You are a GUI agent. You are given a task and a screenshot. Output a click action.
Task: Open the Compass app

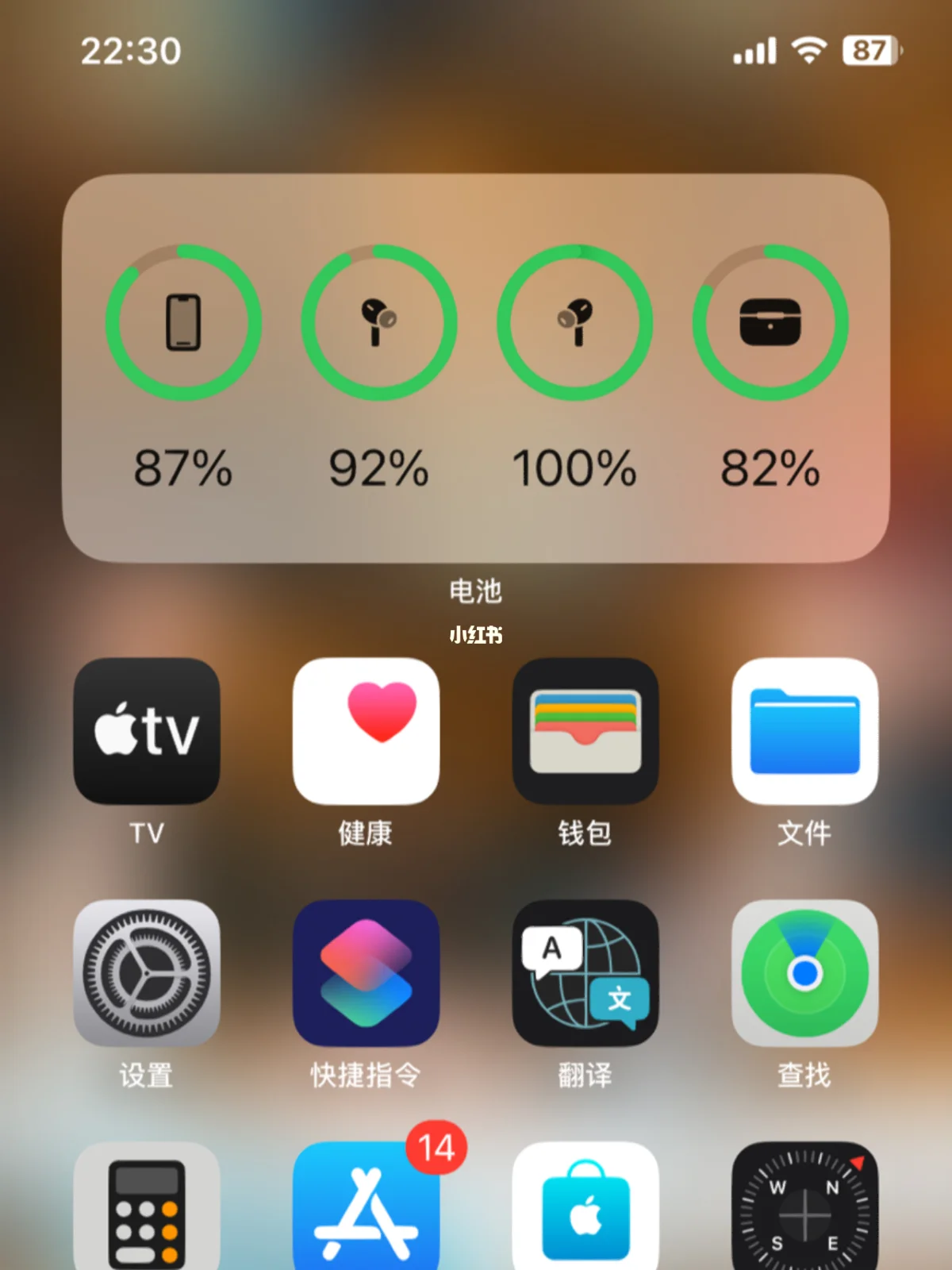click(x=804, y=1210)
